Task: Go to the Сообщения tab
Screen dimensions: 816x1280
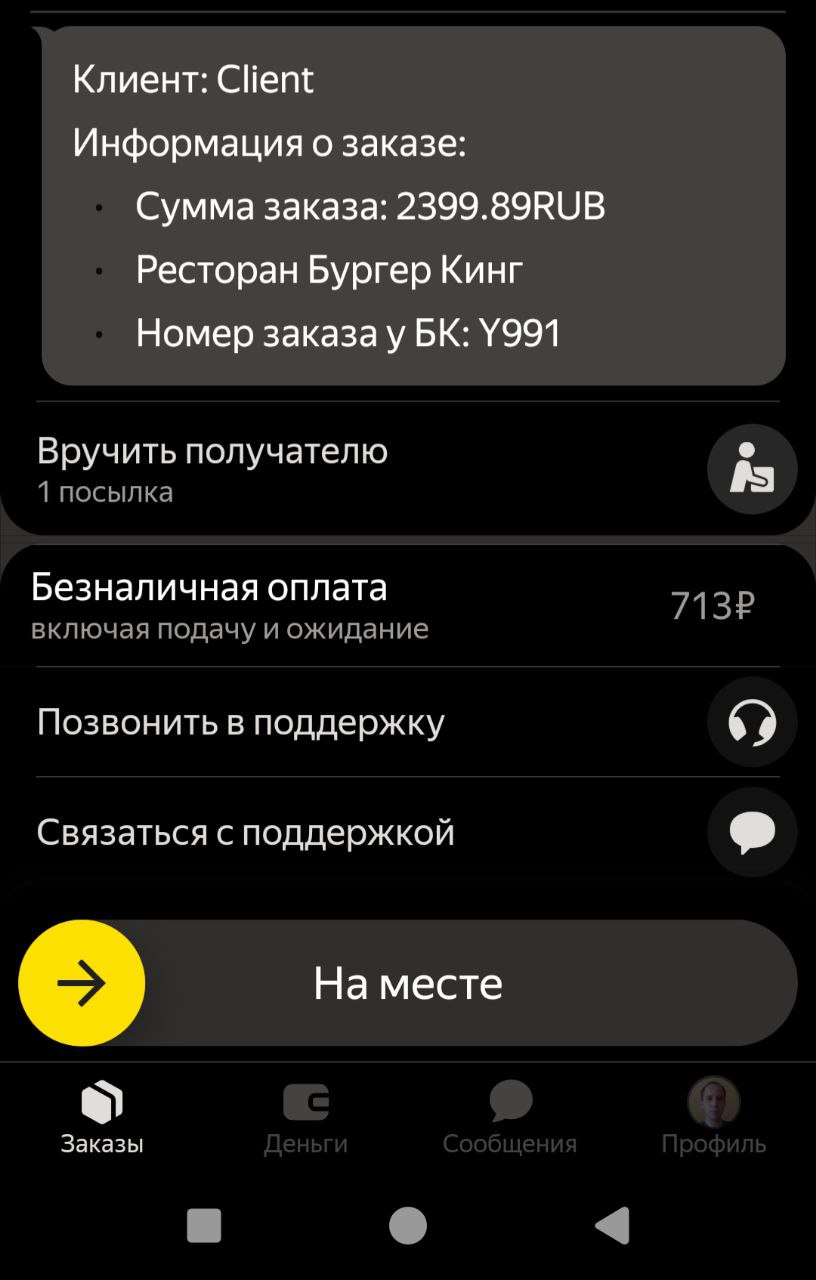Action: pyautogui.click(x=510, y=1120)
